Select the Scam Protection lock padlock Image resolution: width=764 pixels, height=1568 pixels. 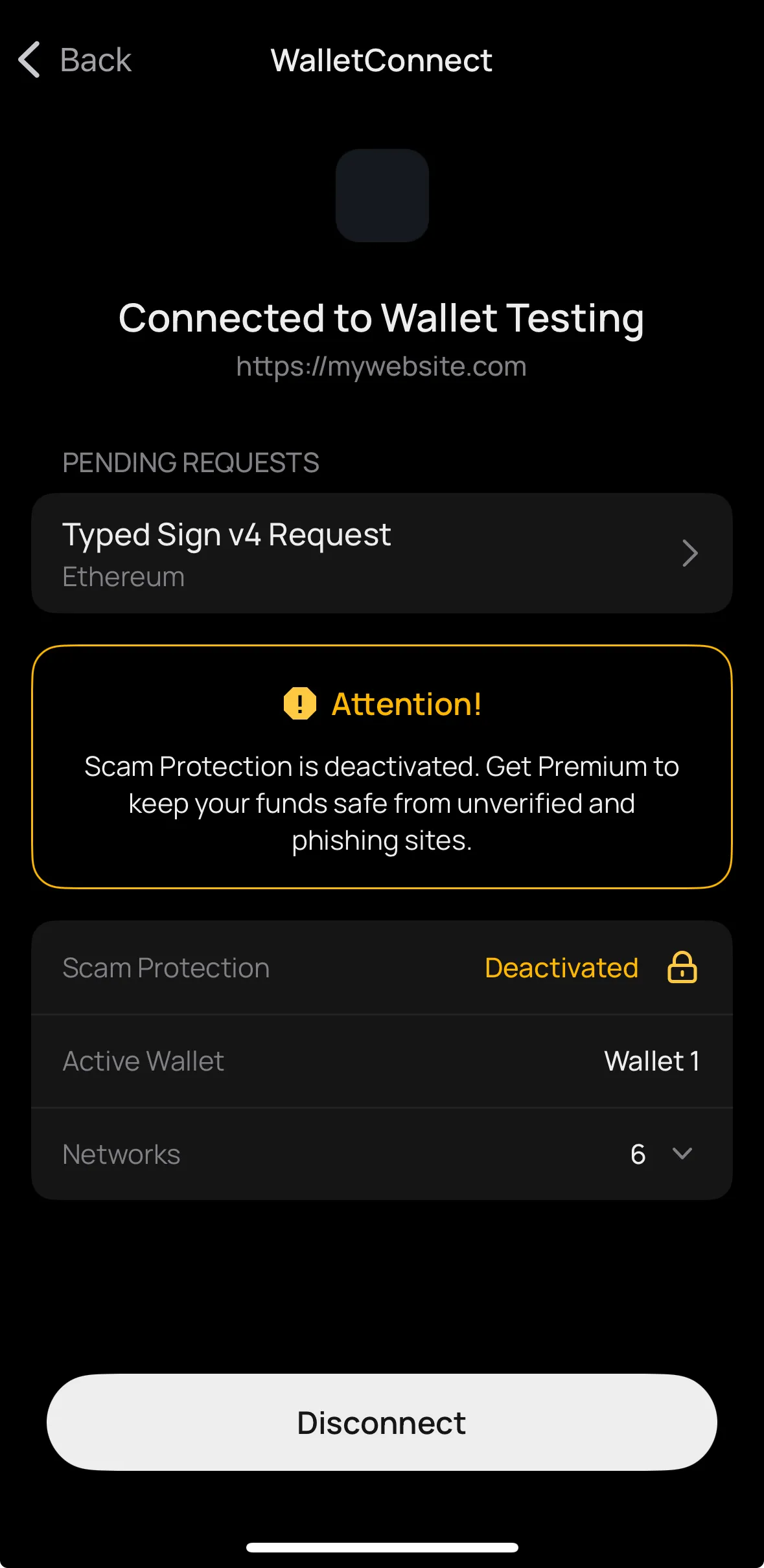click(x=682, y=967)
